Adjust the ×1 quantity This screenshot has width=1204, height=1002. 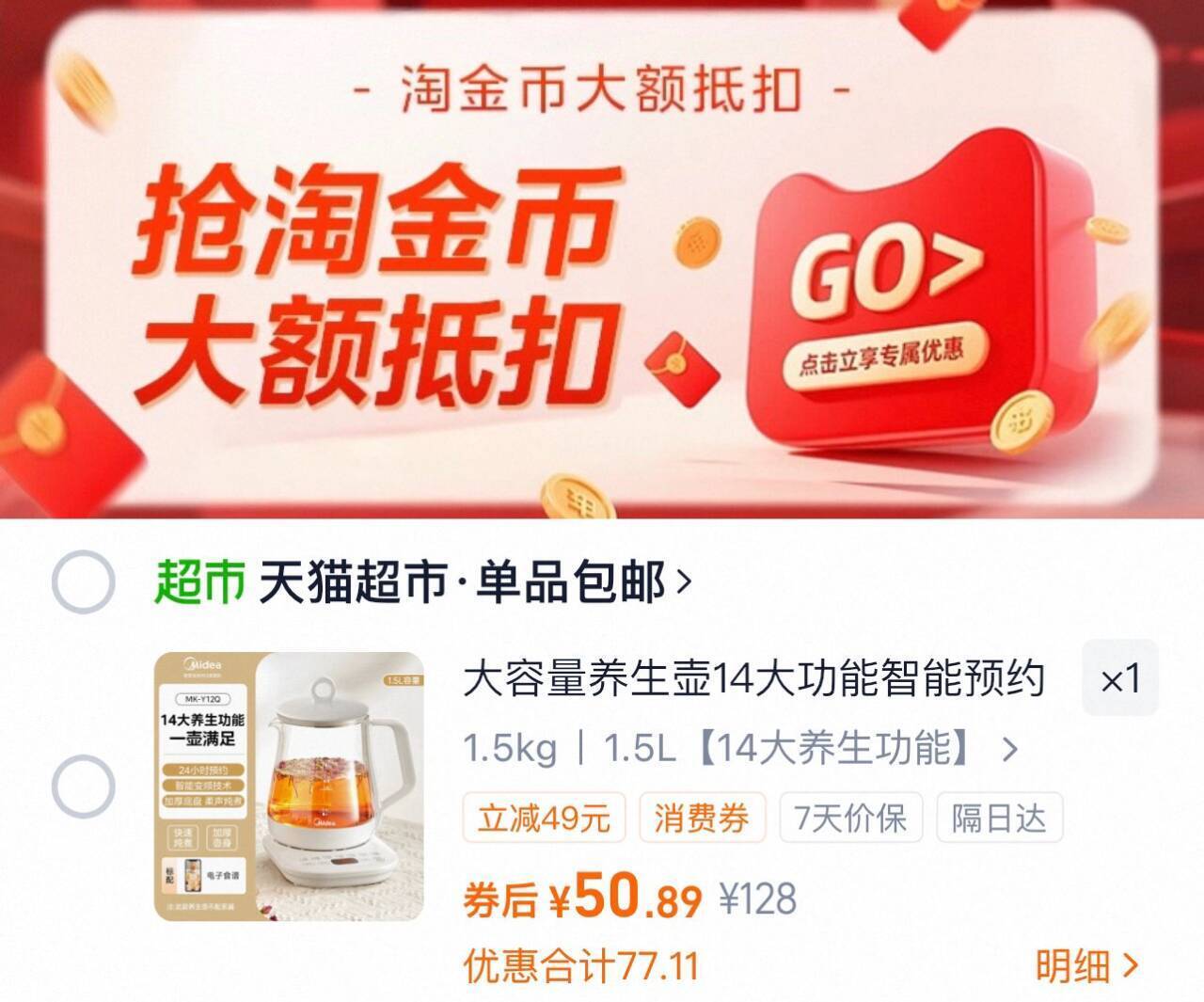click(x=1119, y=678)
